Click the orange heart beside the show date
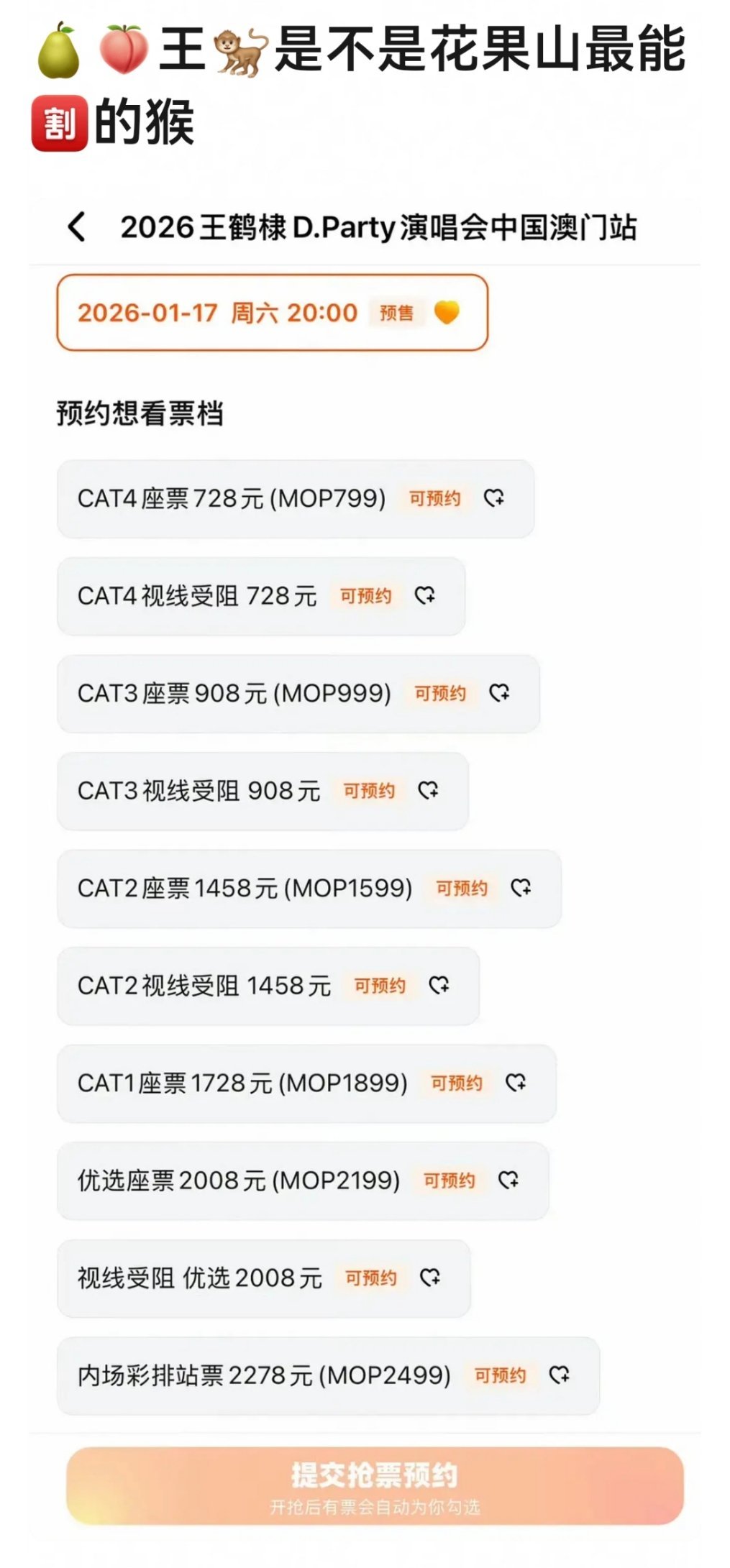Viewport: 730px width, 1568px height. click(448, 313)
